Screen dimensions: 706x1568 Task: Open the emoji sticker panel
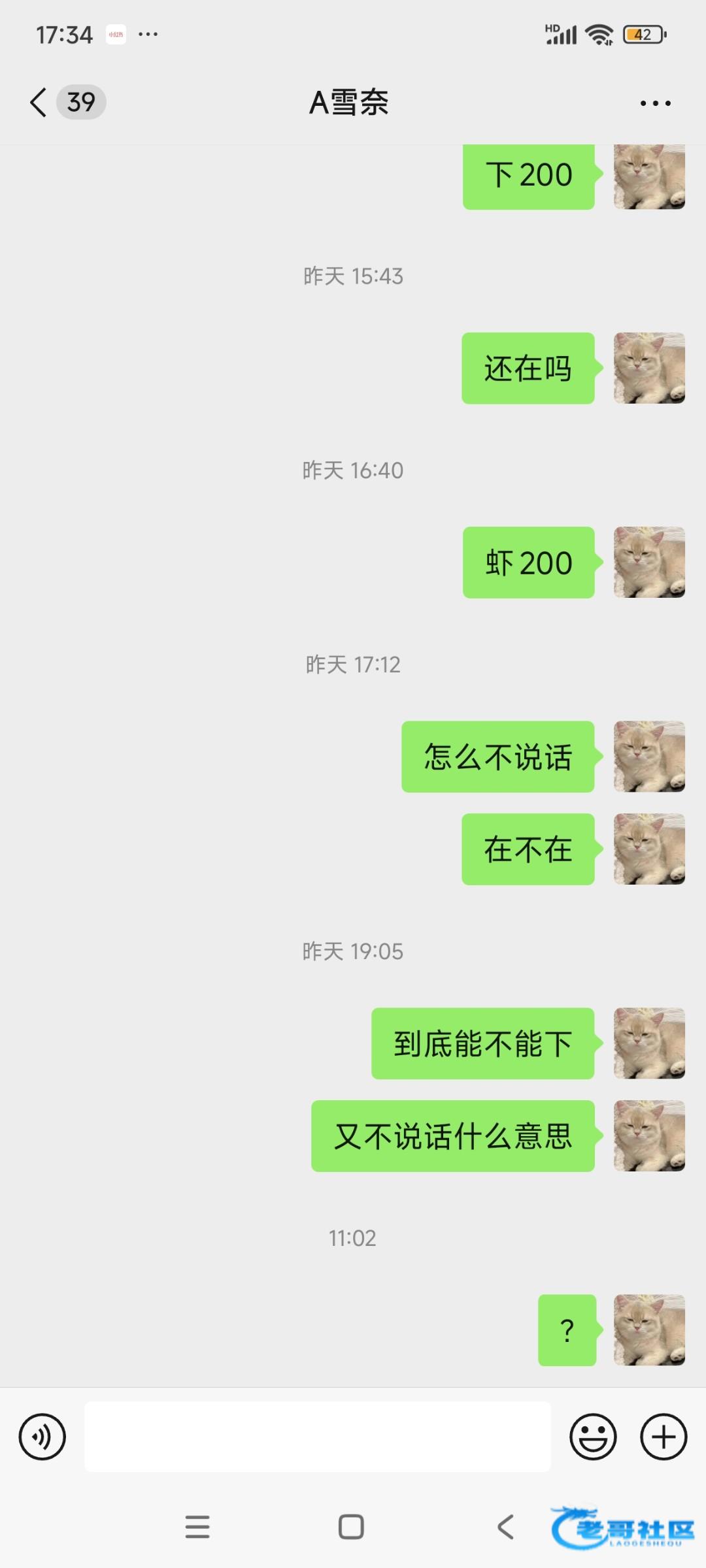[593, 1437]
